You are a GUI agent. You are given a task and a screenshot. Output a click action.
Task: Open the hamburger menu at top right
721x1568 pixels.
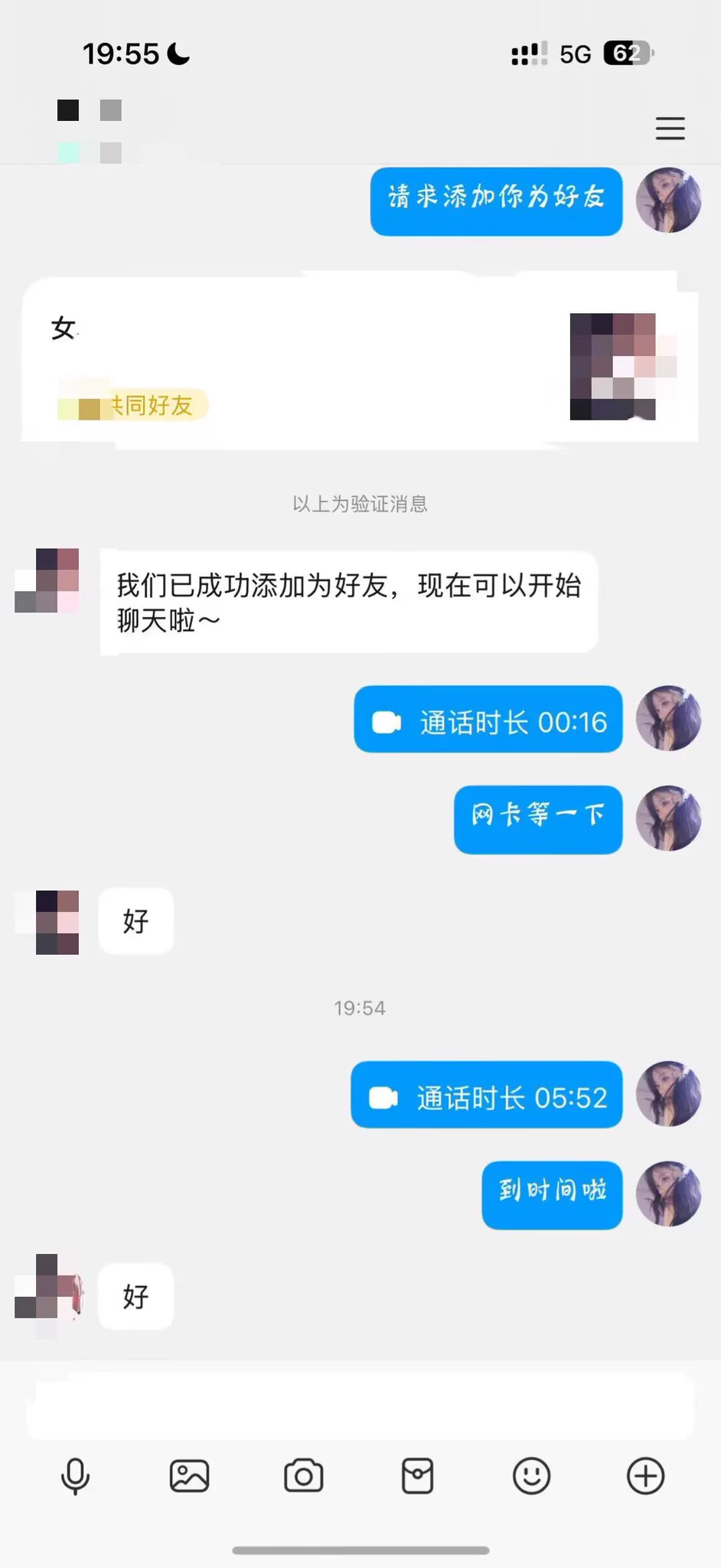tap(670, 128)
